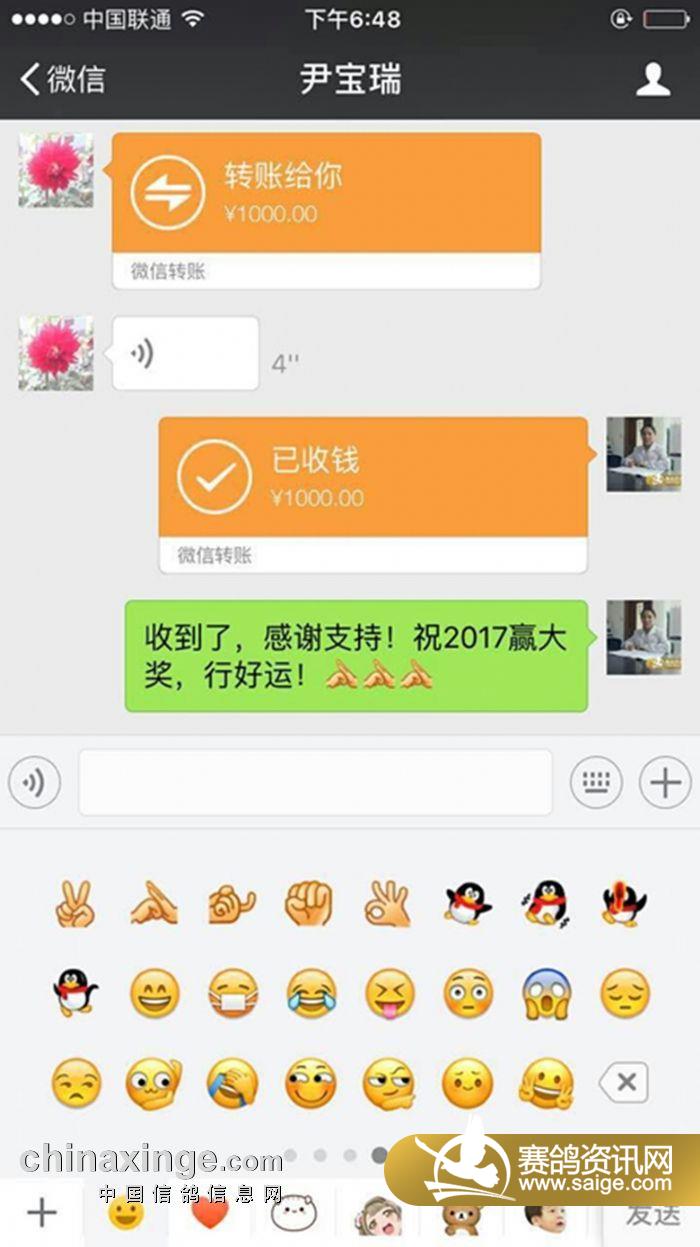Play the 4-second voice message

(185, 353)
